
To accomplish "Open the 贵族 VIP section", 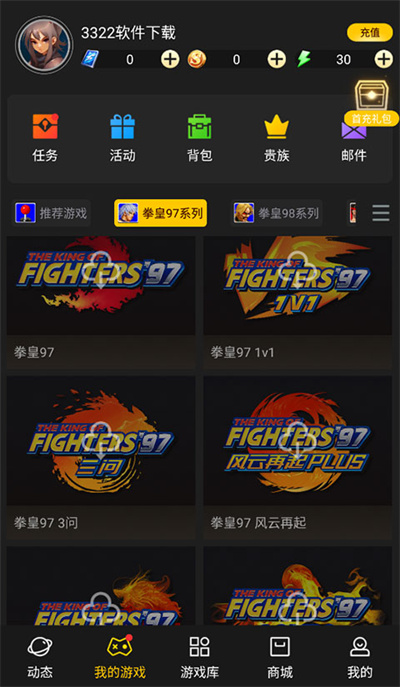I will (x=276, y=138).
